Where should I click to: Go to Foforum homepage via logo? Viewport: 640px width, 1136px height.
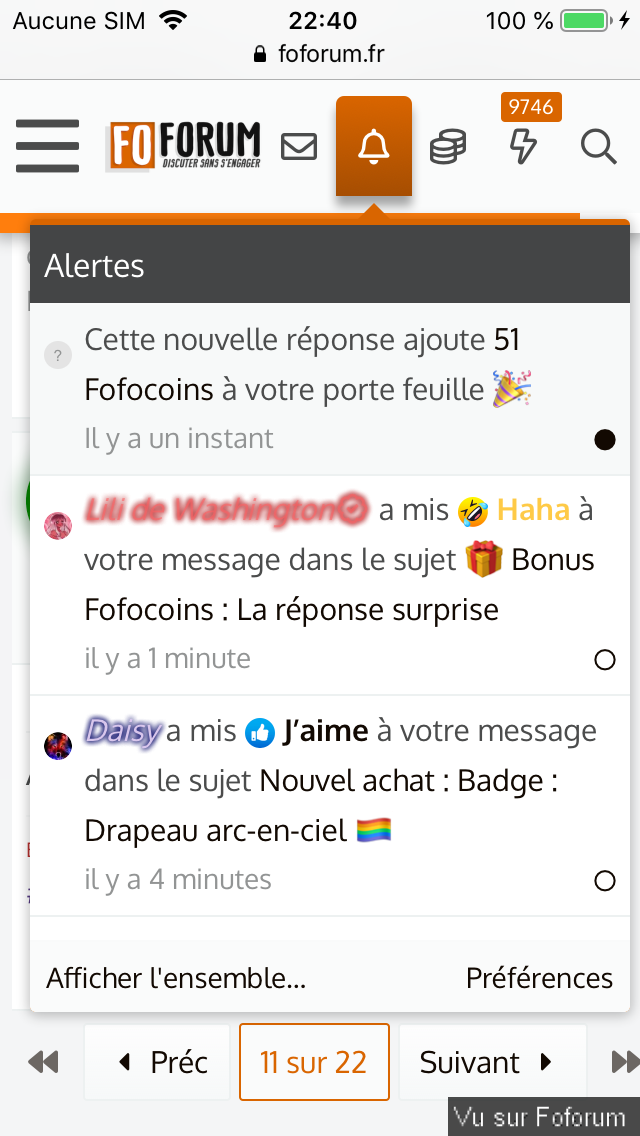[185, 147]
